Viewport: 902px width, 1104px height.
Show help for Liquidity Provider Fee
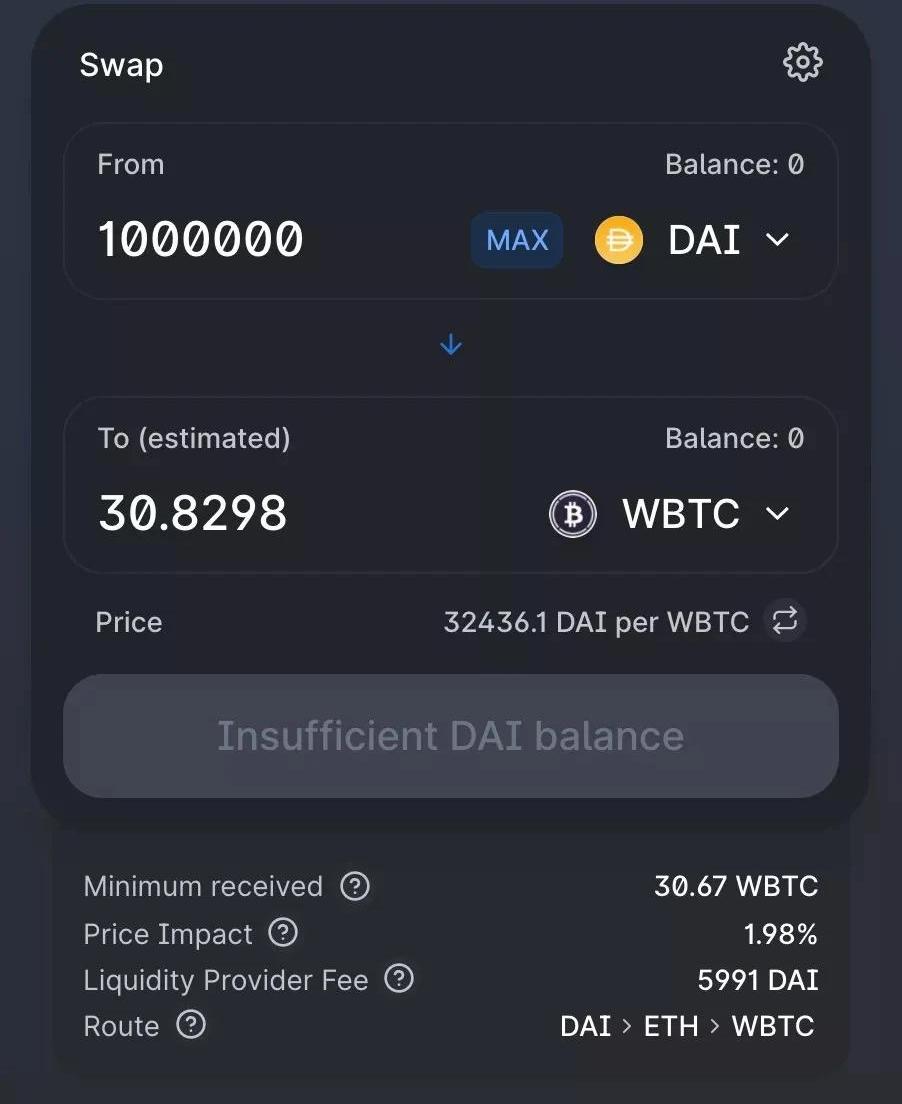tap(399, 980)
